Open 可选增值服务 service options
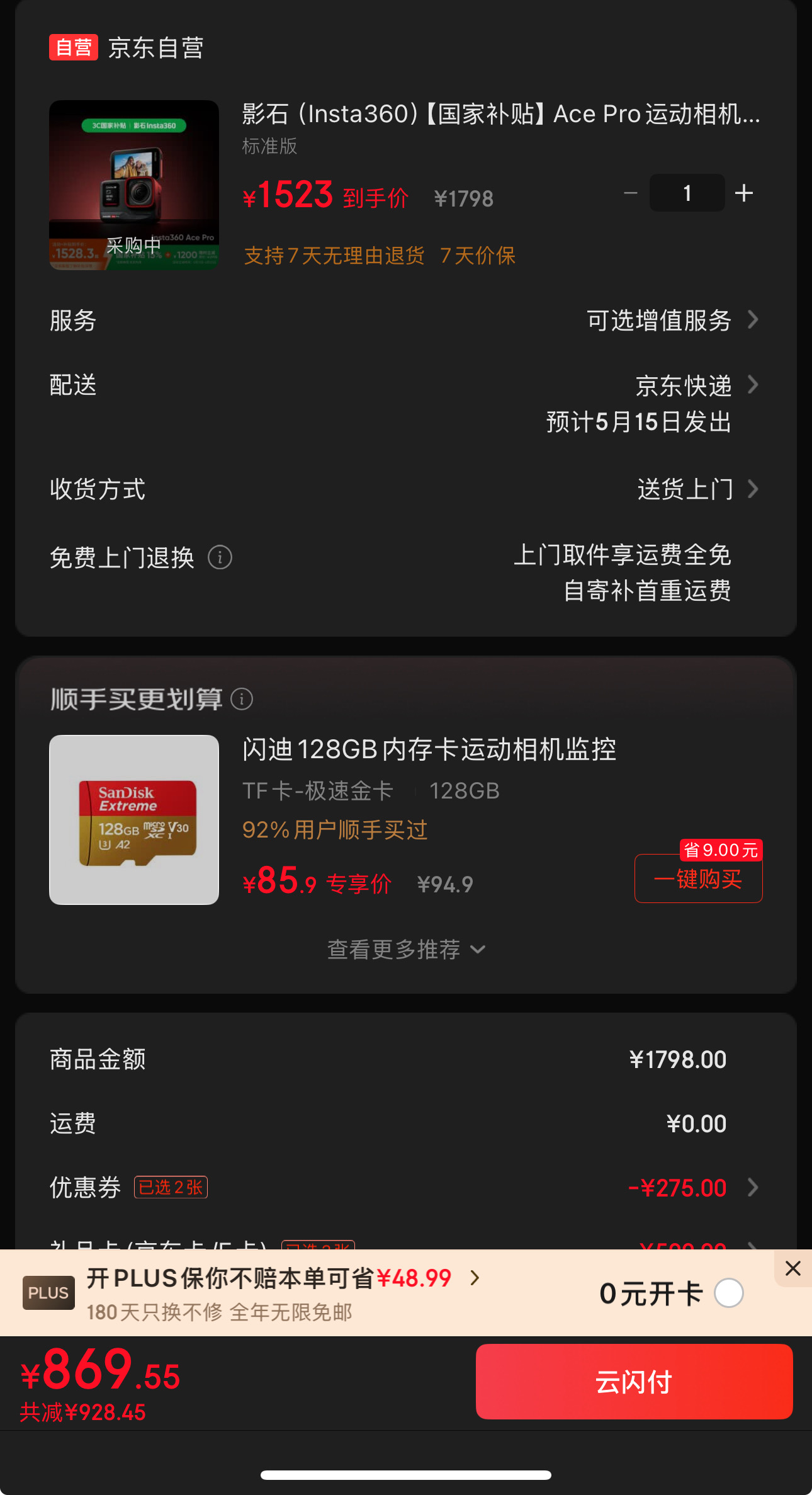This screenshot has height=1495, width=812. 672,320
